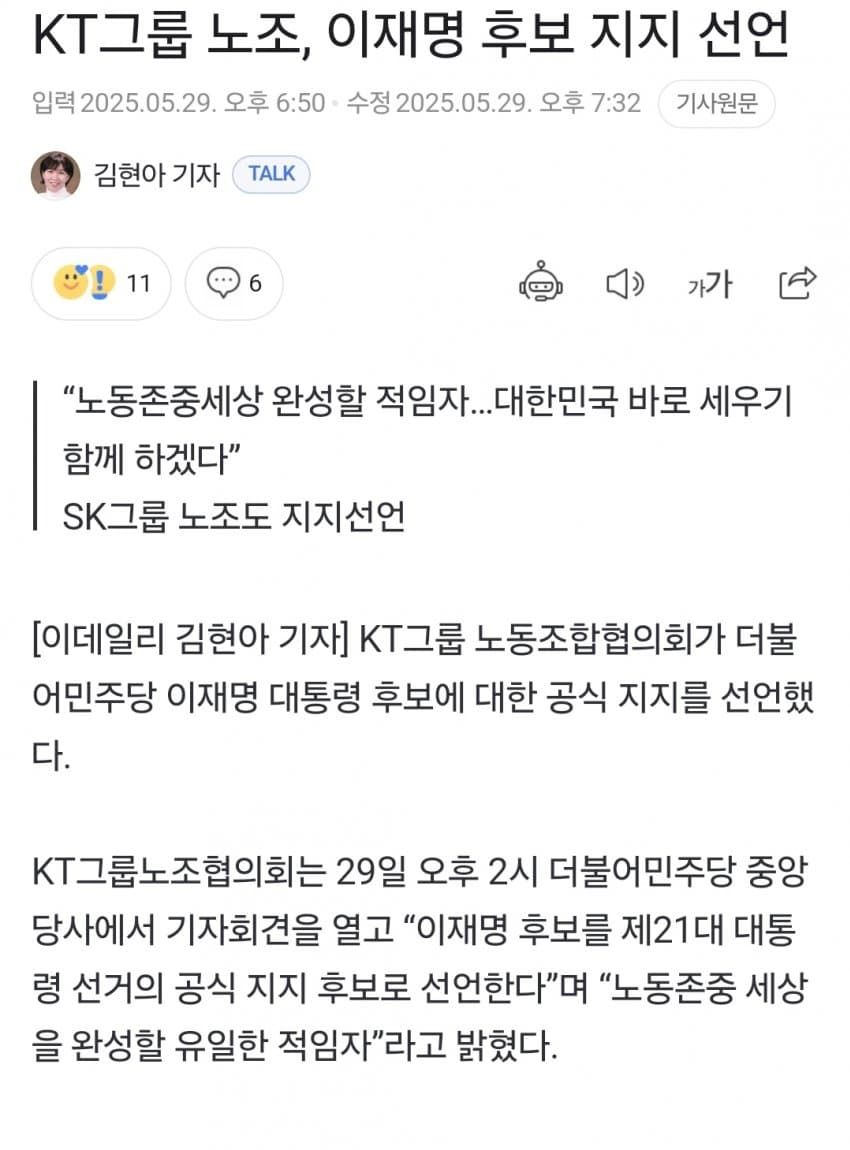Change the font size with 가가 icon
Screen dimensions: 850x1150
click(x=710, y=285)
